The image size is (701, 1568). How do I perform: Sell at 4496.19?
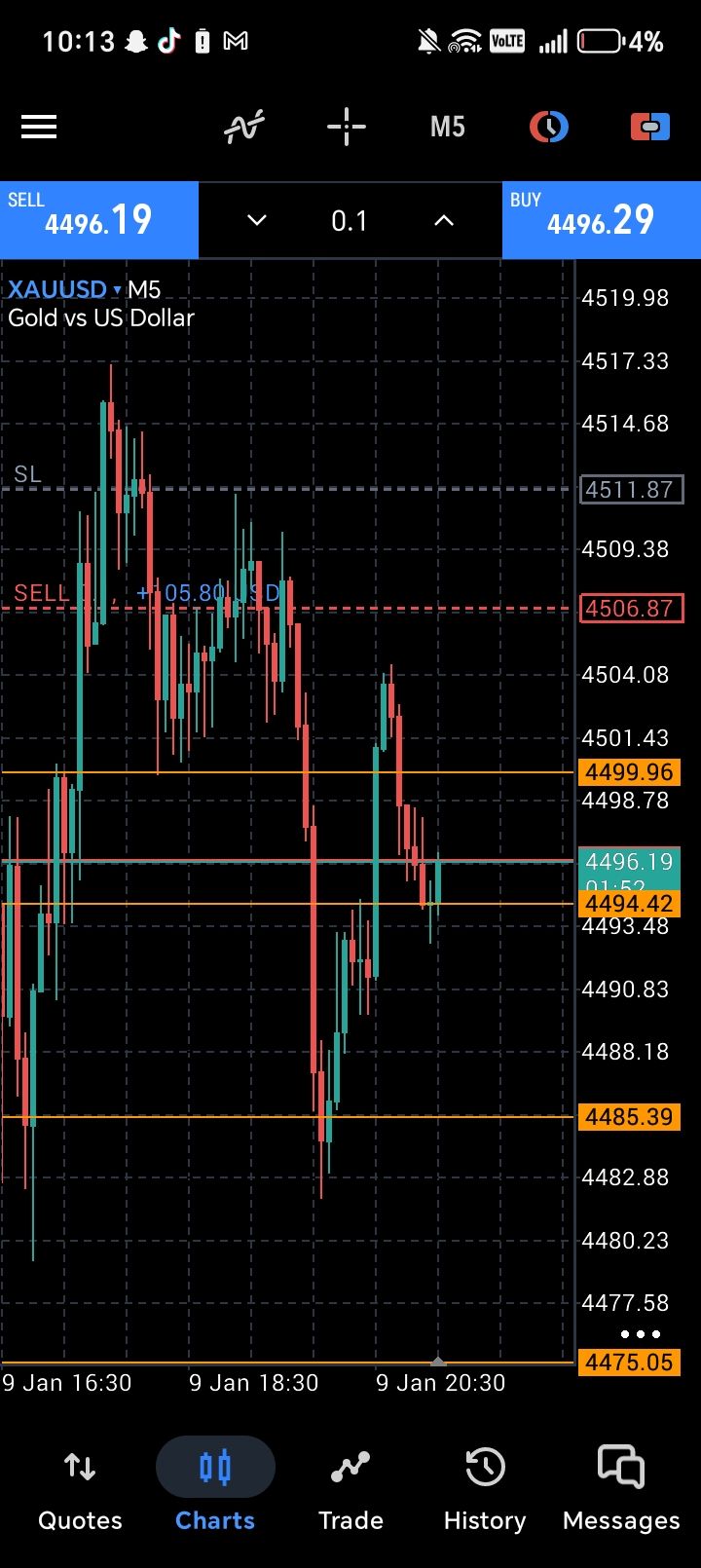click(98, 220)
